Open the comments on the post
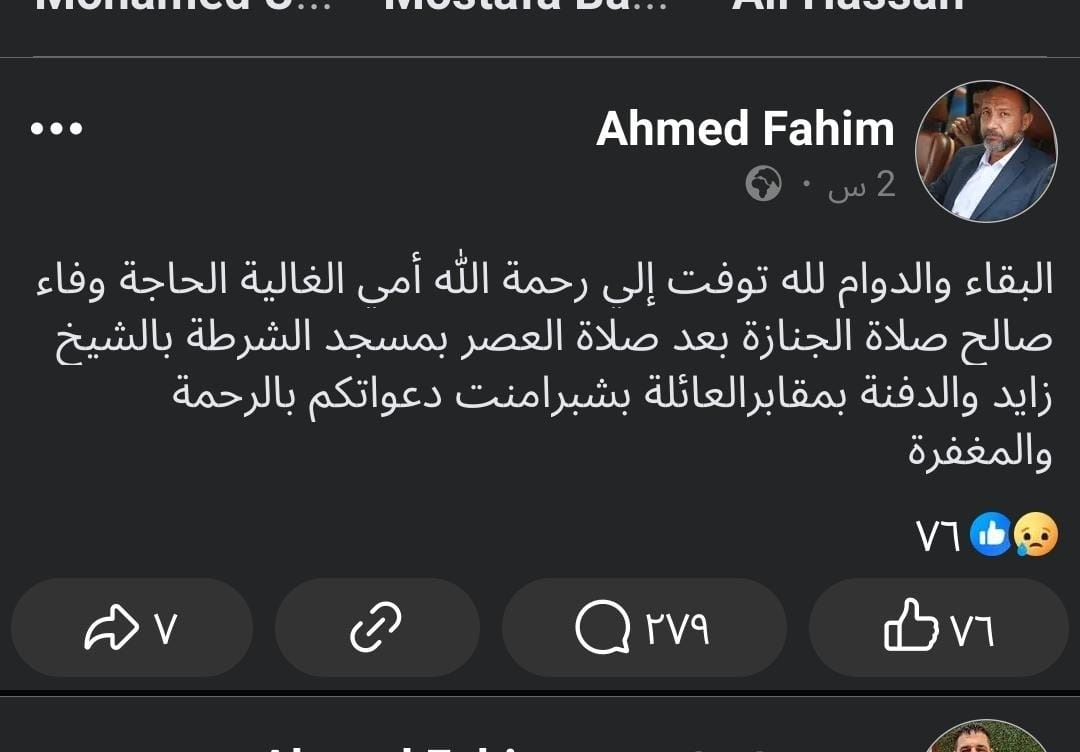Screen dimensions: 1080x752 click(x=643, y=628)
